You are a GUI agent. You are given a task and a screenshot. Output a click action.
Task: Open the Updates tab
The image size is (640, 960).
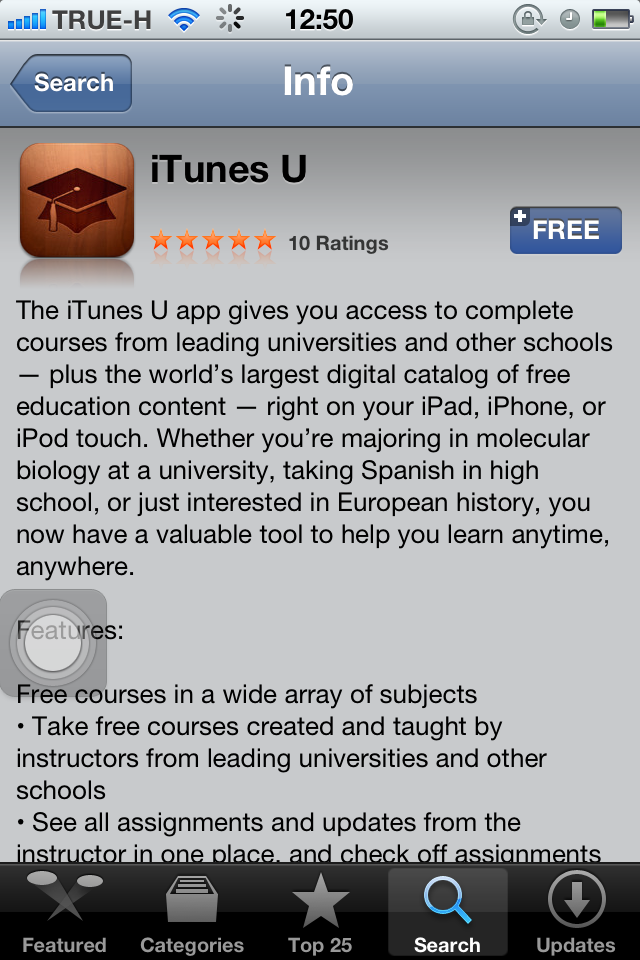point(575,912)
